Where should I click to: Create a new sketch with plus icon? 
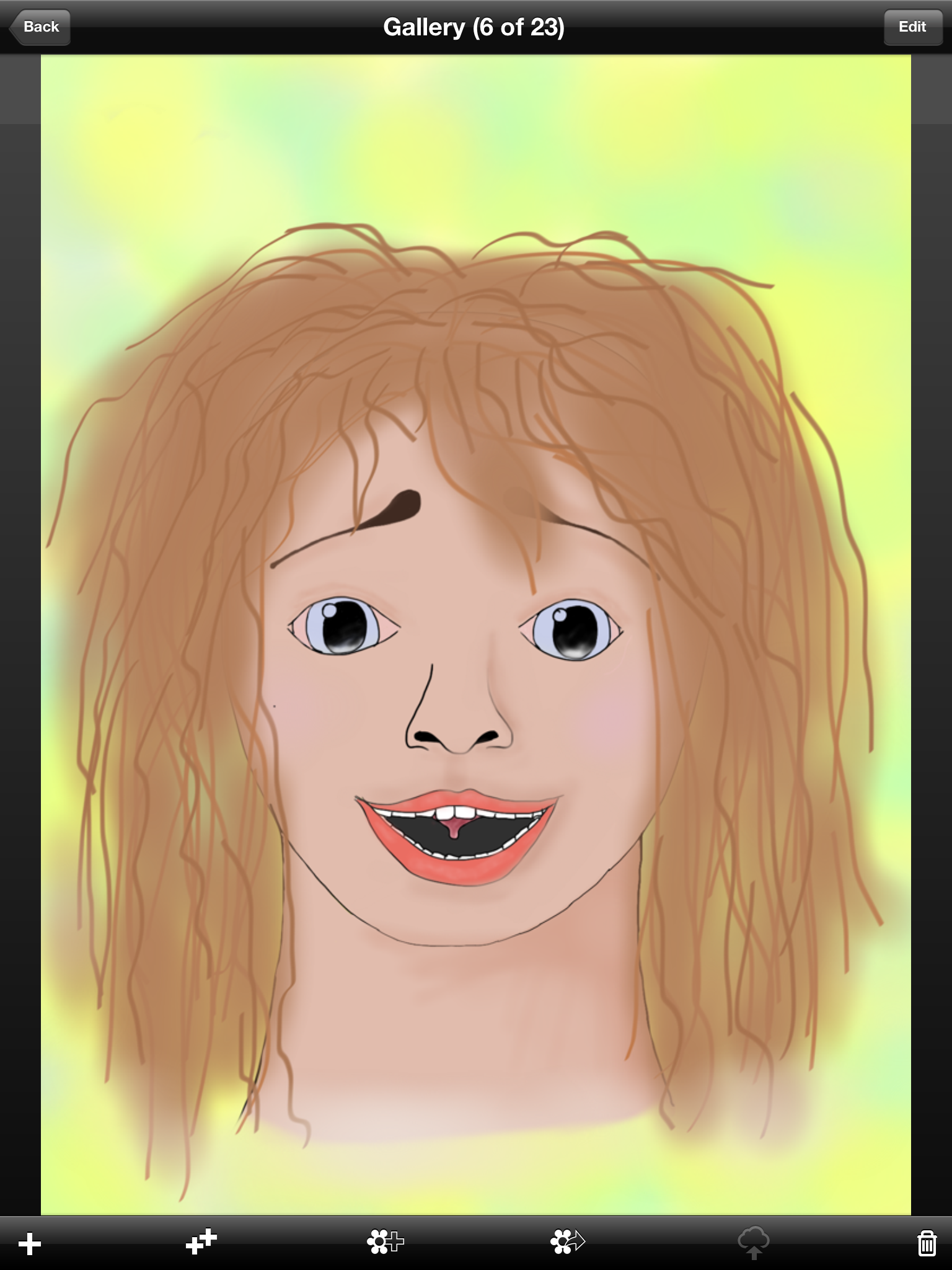[x=29, y=1243]
